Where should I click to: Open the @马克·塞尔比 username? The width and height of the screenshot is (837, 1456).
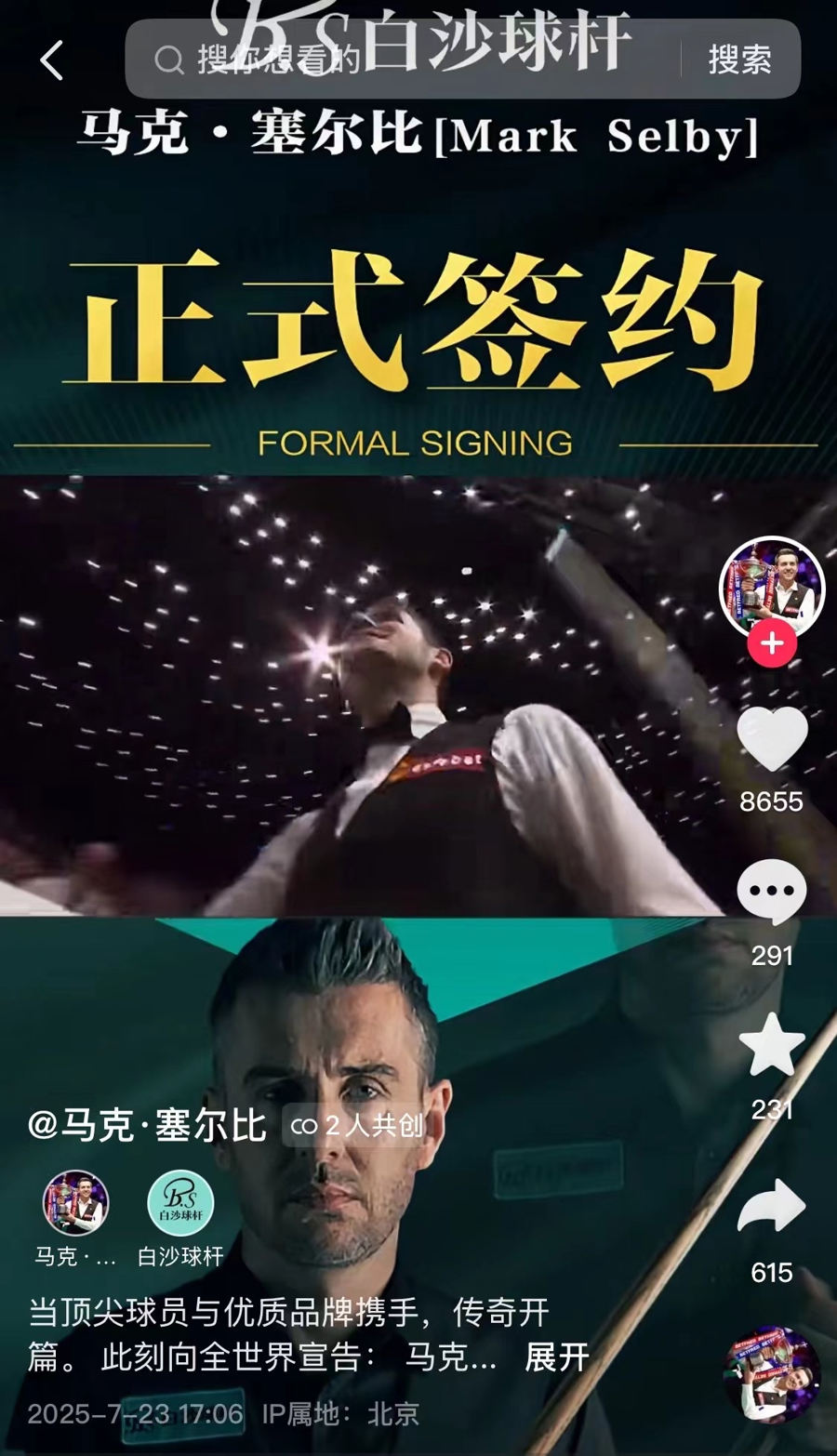pyautogui.click(x=147, y=1126)
